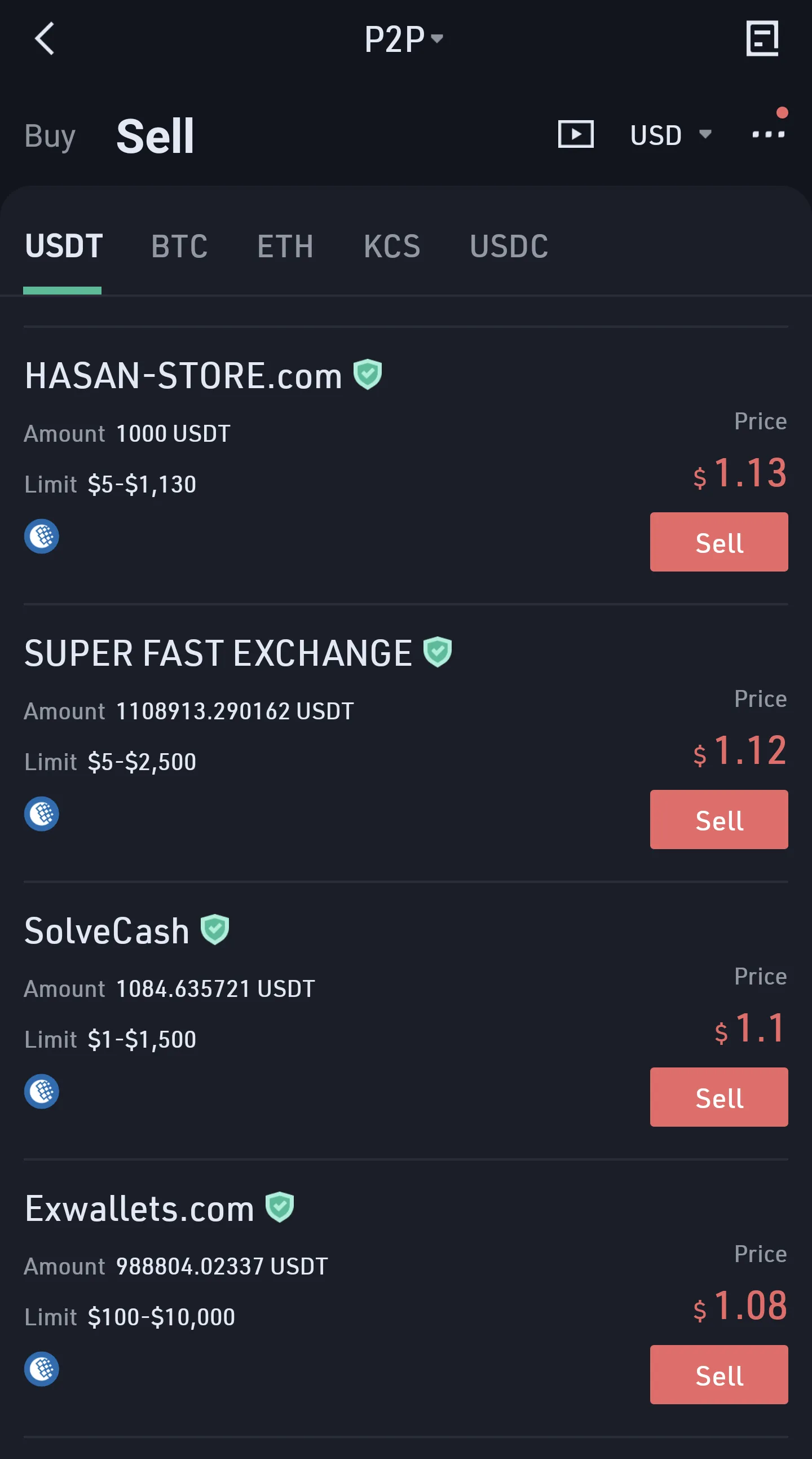Sell to SolveCash at $1.1

[718, 1097]
